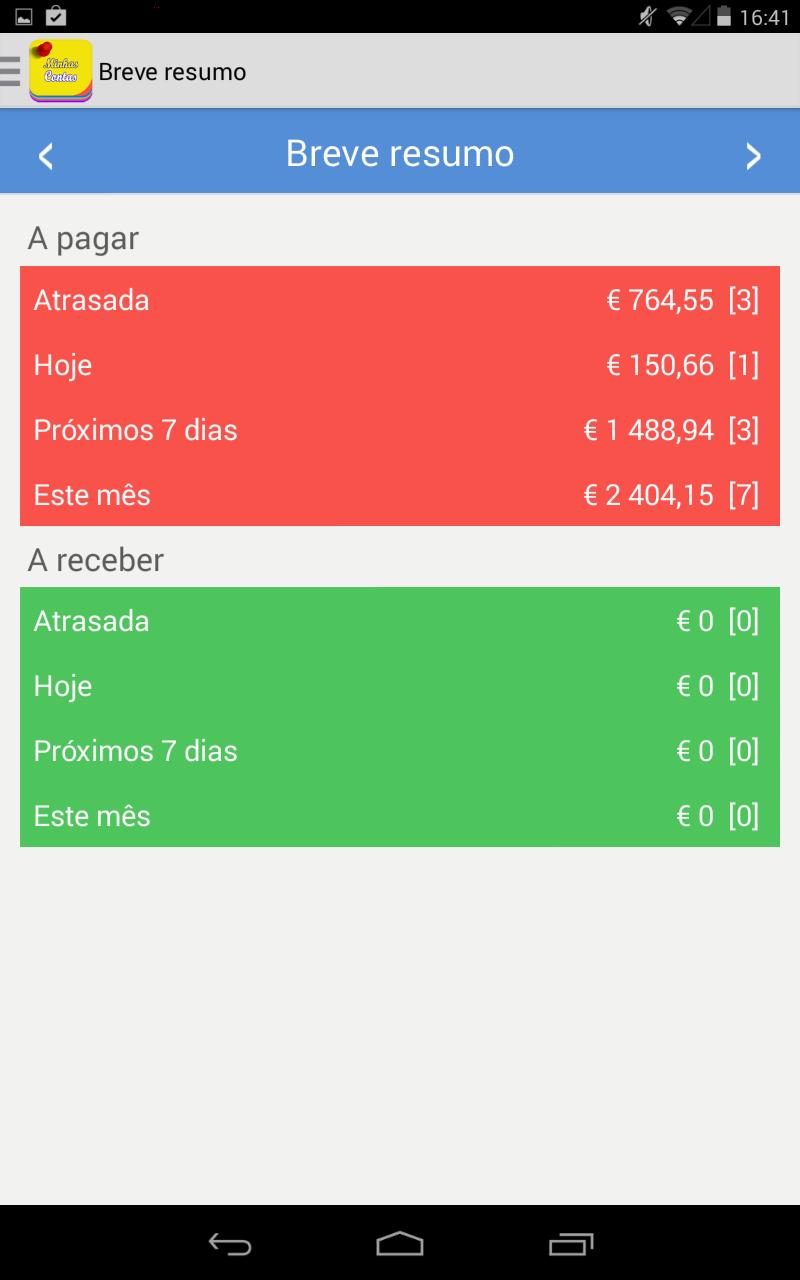This screenshot has height=1280, width=800.
Task: Open Hoje bills under A pagar
Action: pos(400,364)
